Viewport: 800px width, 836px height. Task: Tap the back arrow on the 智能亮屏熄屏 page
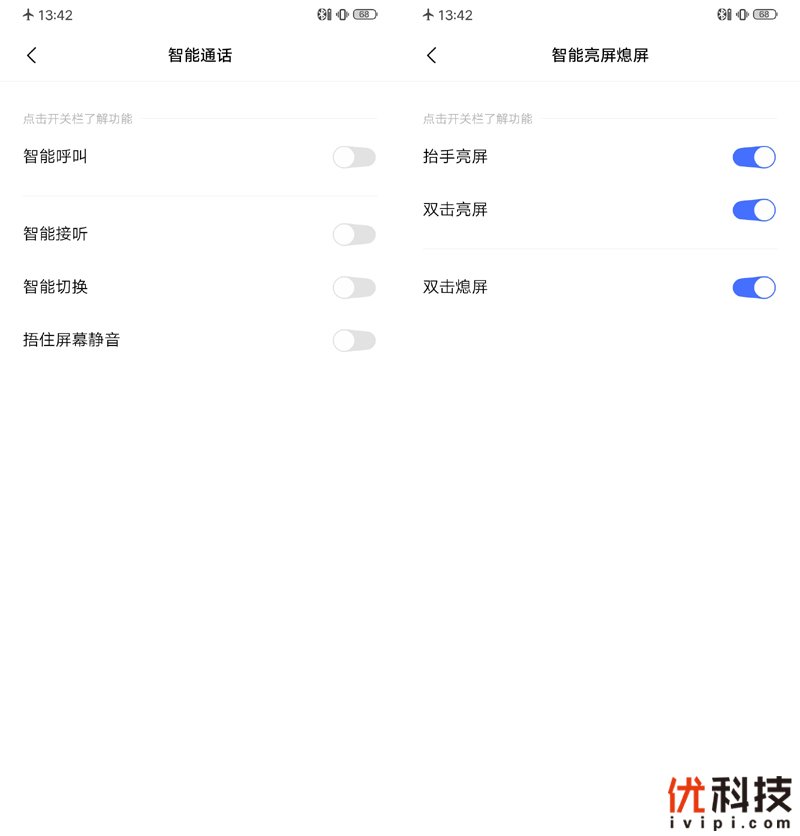432,55
